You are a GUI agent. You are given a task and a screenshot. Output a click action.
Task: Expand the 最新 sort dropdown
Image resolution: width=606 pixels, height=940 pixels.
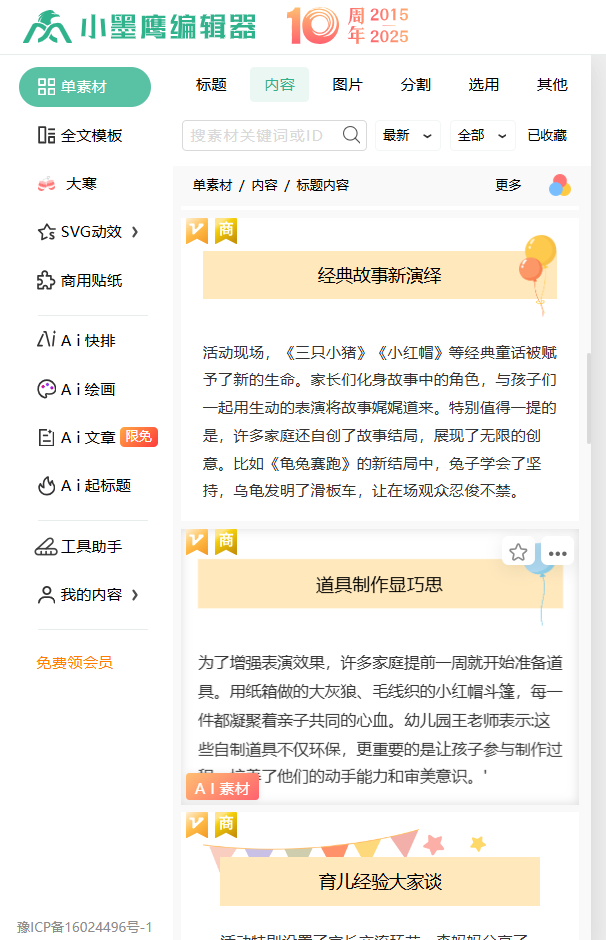407,135
